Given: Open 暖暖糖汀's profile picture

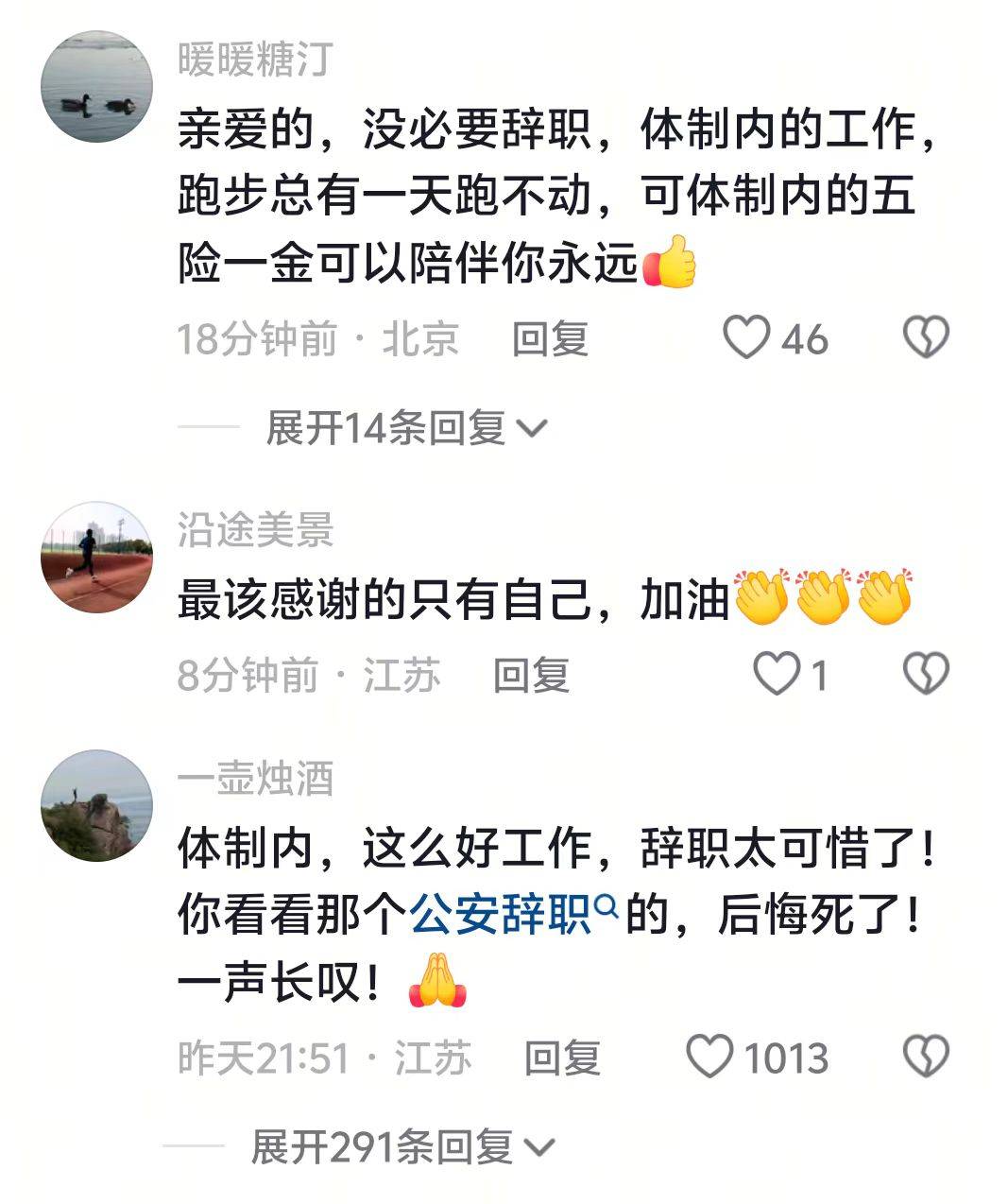Looking at the screenshot, I should tap(96, 86).
